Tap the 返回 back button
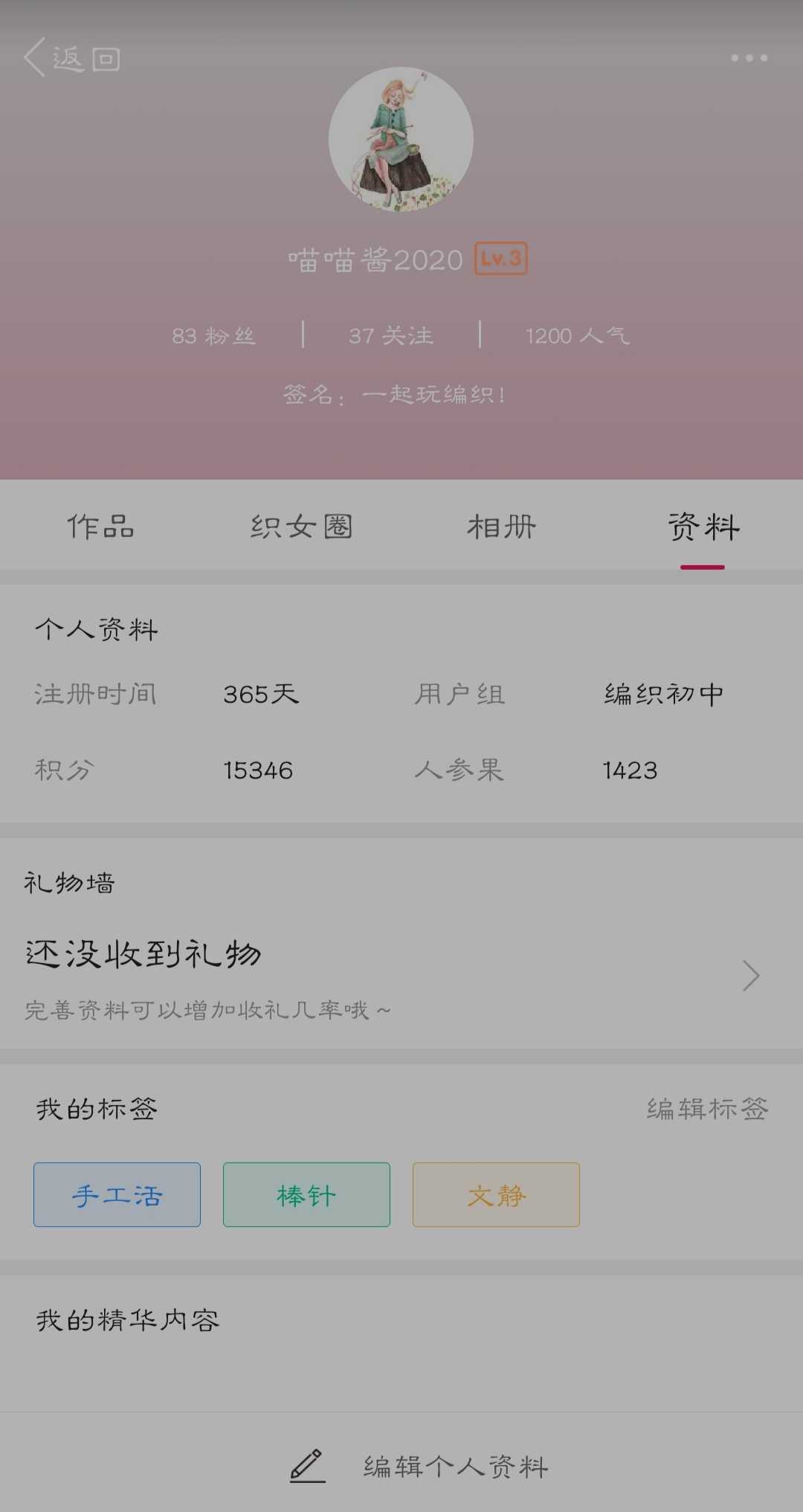The image size is (803, 1512). click(72, 58)
